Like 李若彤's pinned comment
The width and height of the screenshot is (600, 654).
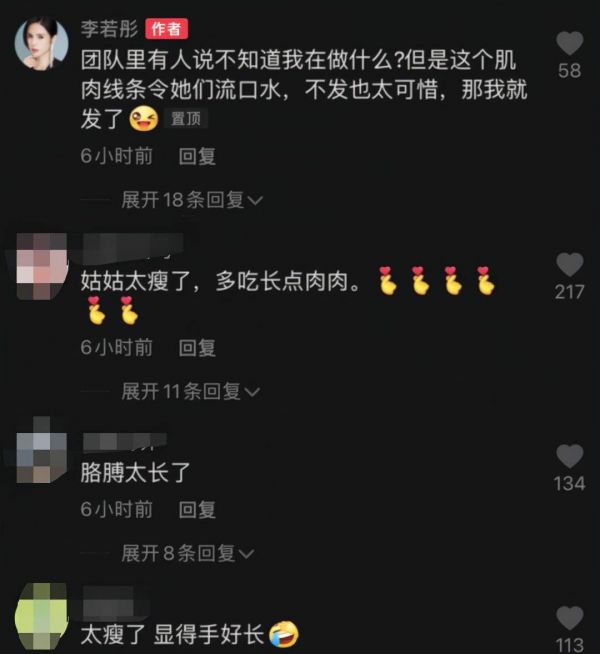coord(569,44)
